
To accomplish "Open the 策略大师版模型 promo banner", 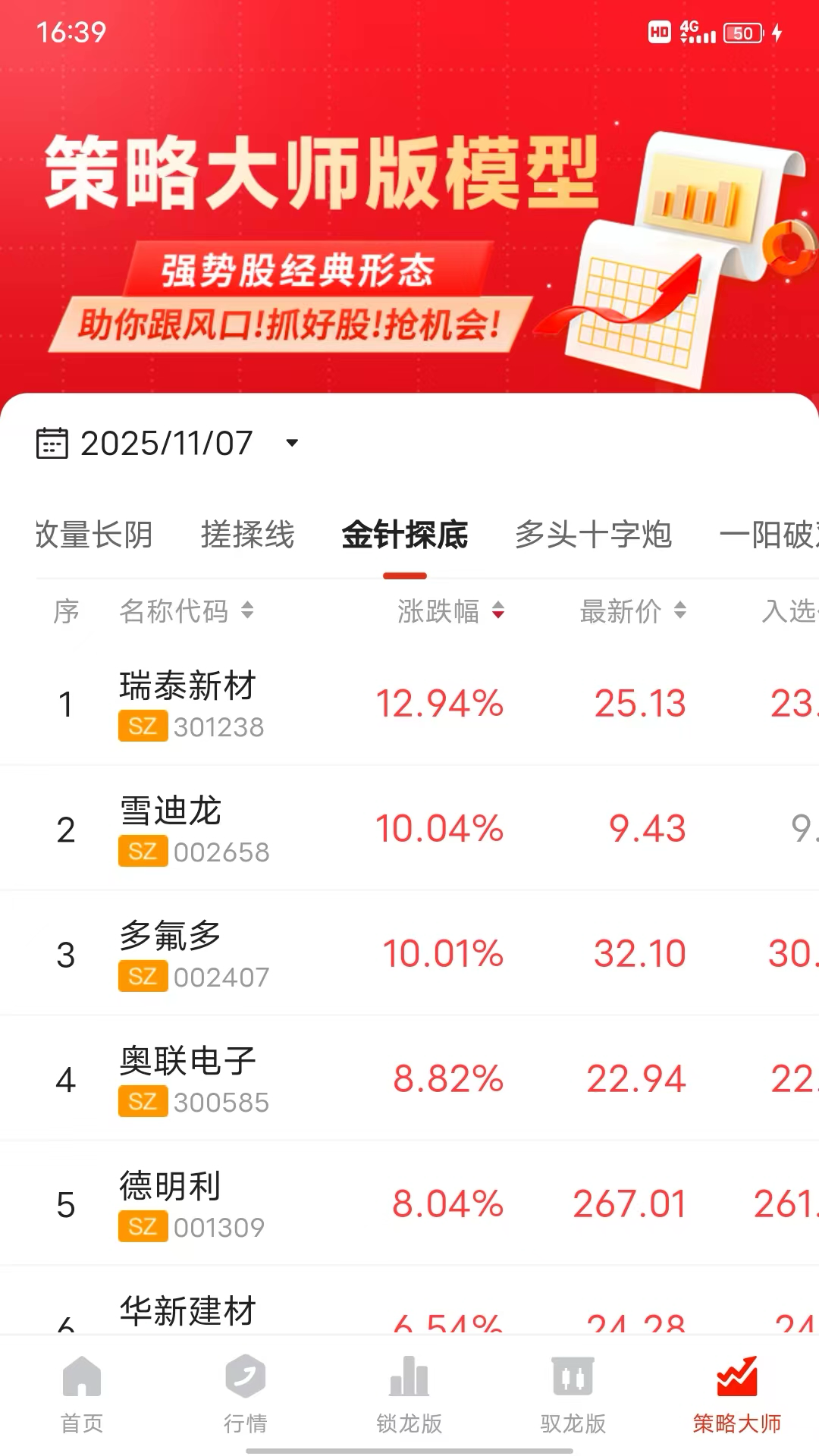I will (x=409, y=227).
